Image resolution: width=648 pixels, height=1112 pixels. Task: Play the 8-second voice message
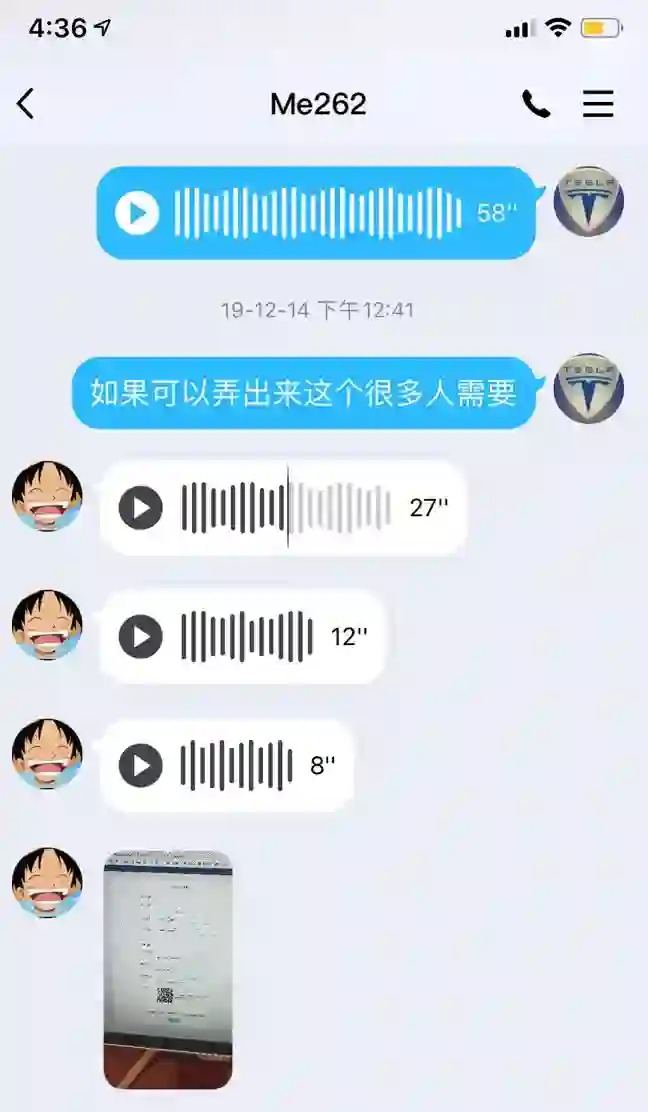140,766
